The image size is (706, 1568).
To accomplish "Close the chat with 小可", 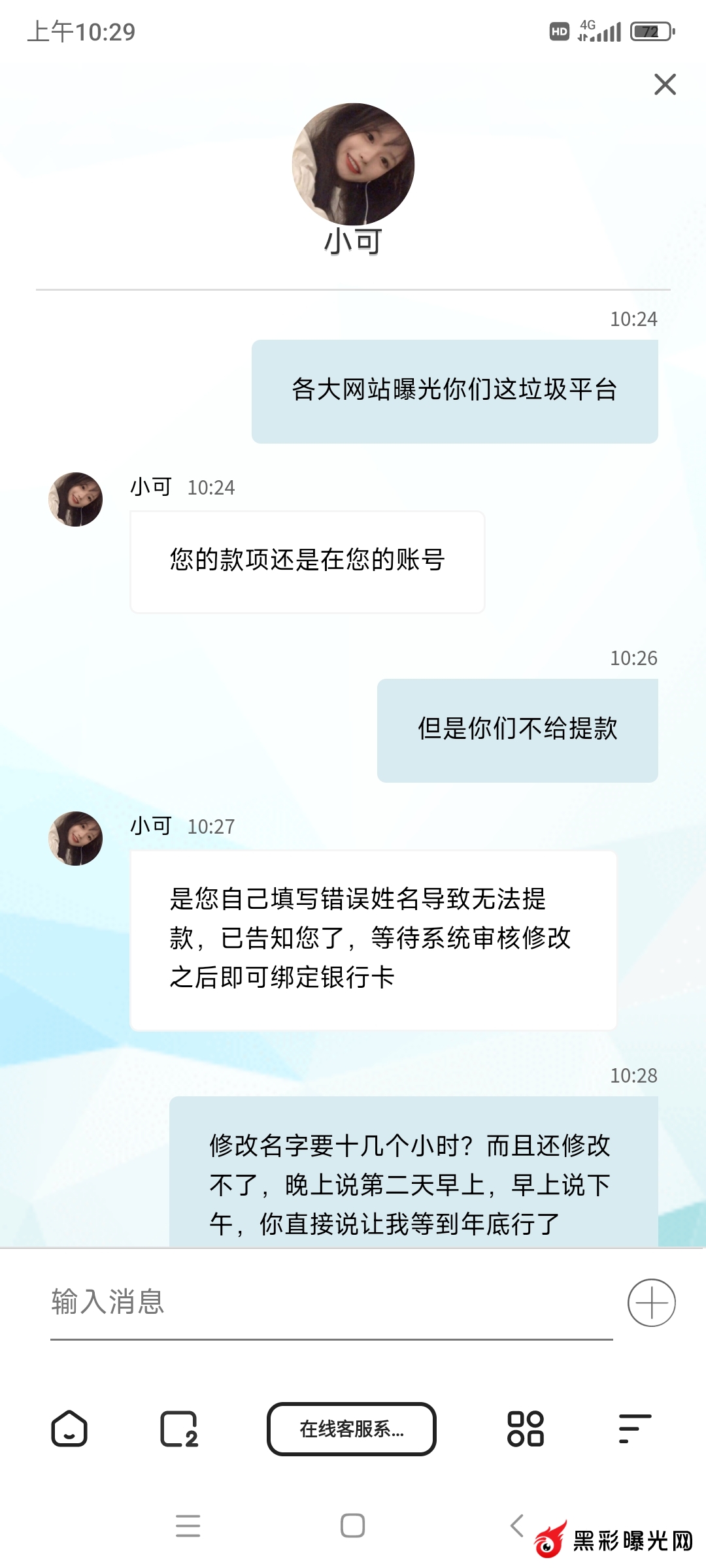I will (665, 84).
